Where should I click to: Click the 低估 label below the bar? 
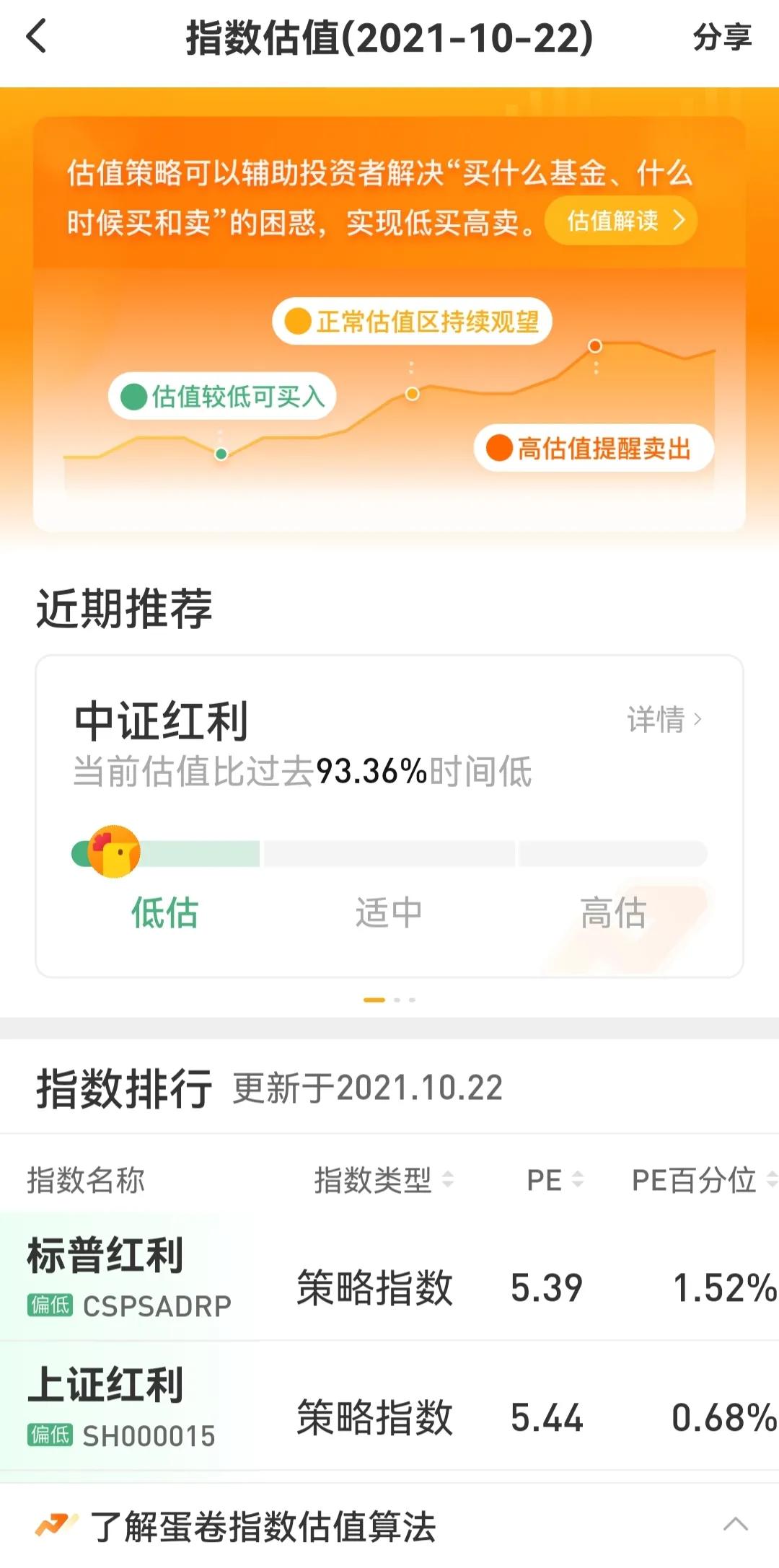click(164, 912)
